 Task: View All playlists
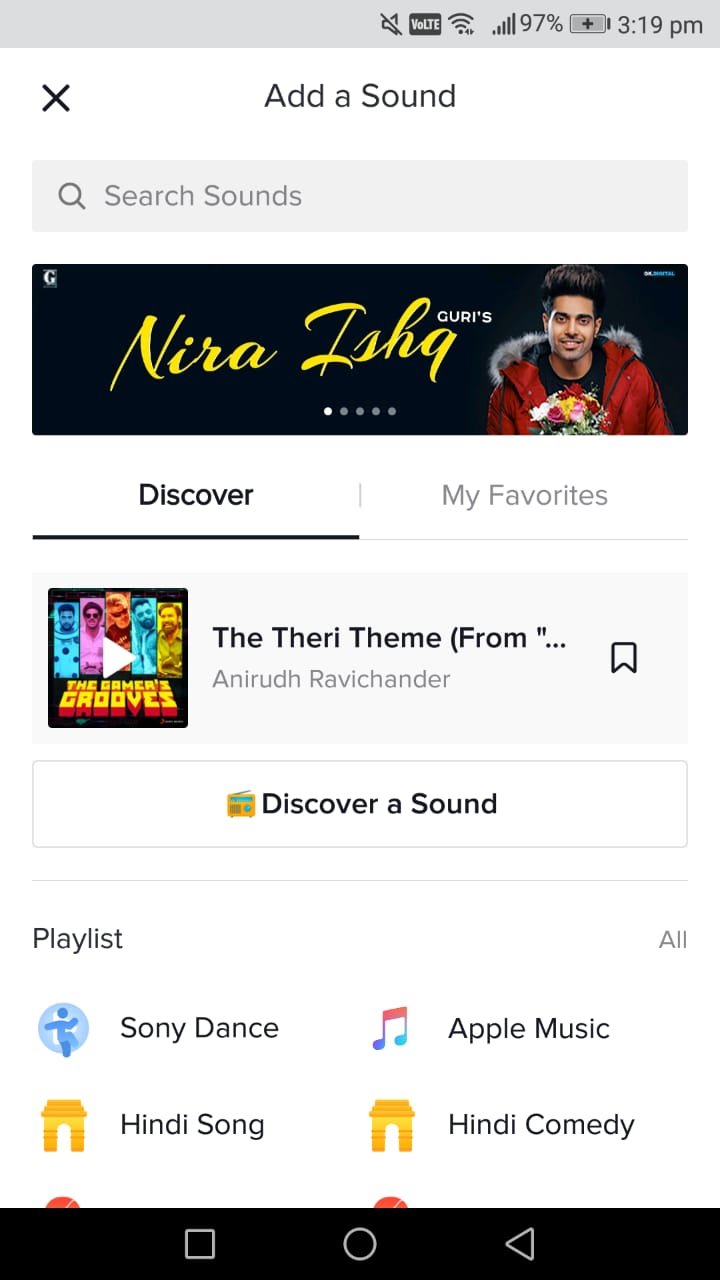[673, 939]
